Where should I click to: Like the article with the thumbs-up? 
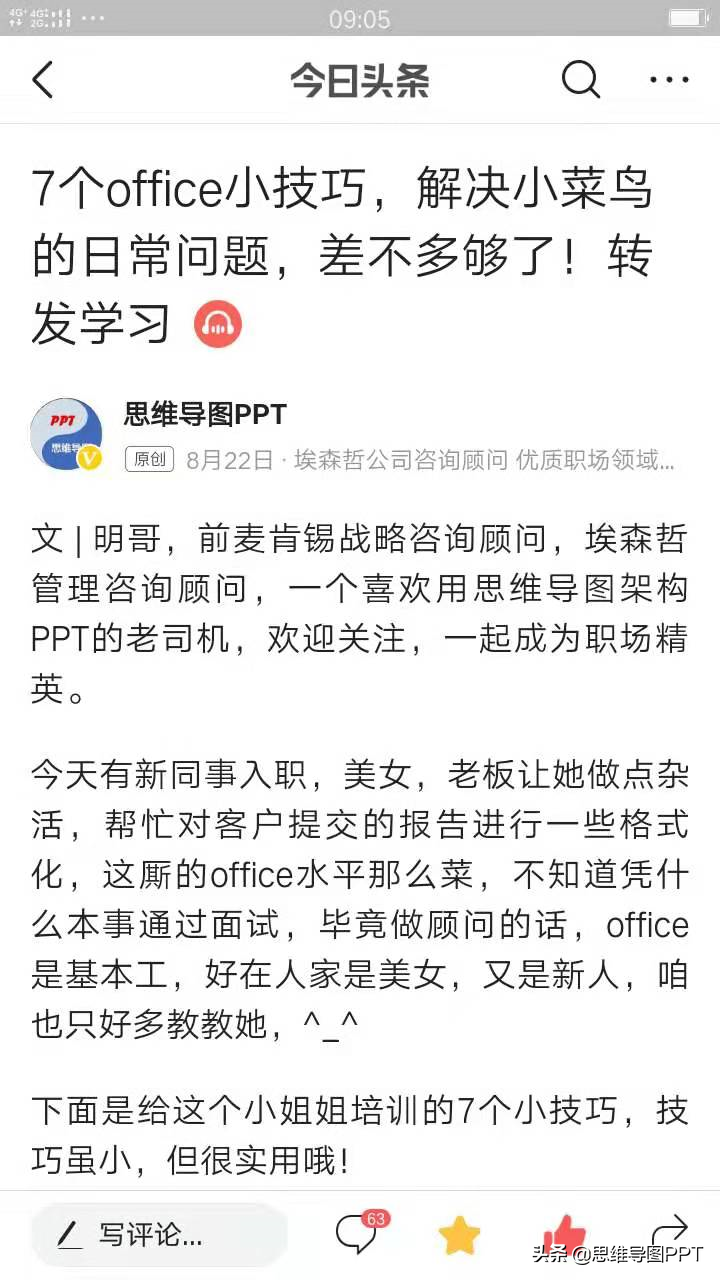563,1235
